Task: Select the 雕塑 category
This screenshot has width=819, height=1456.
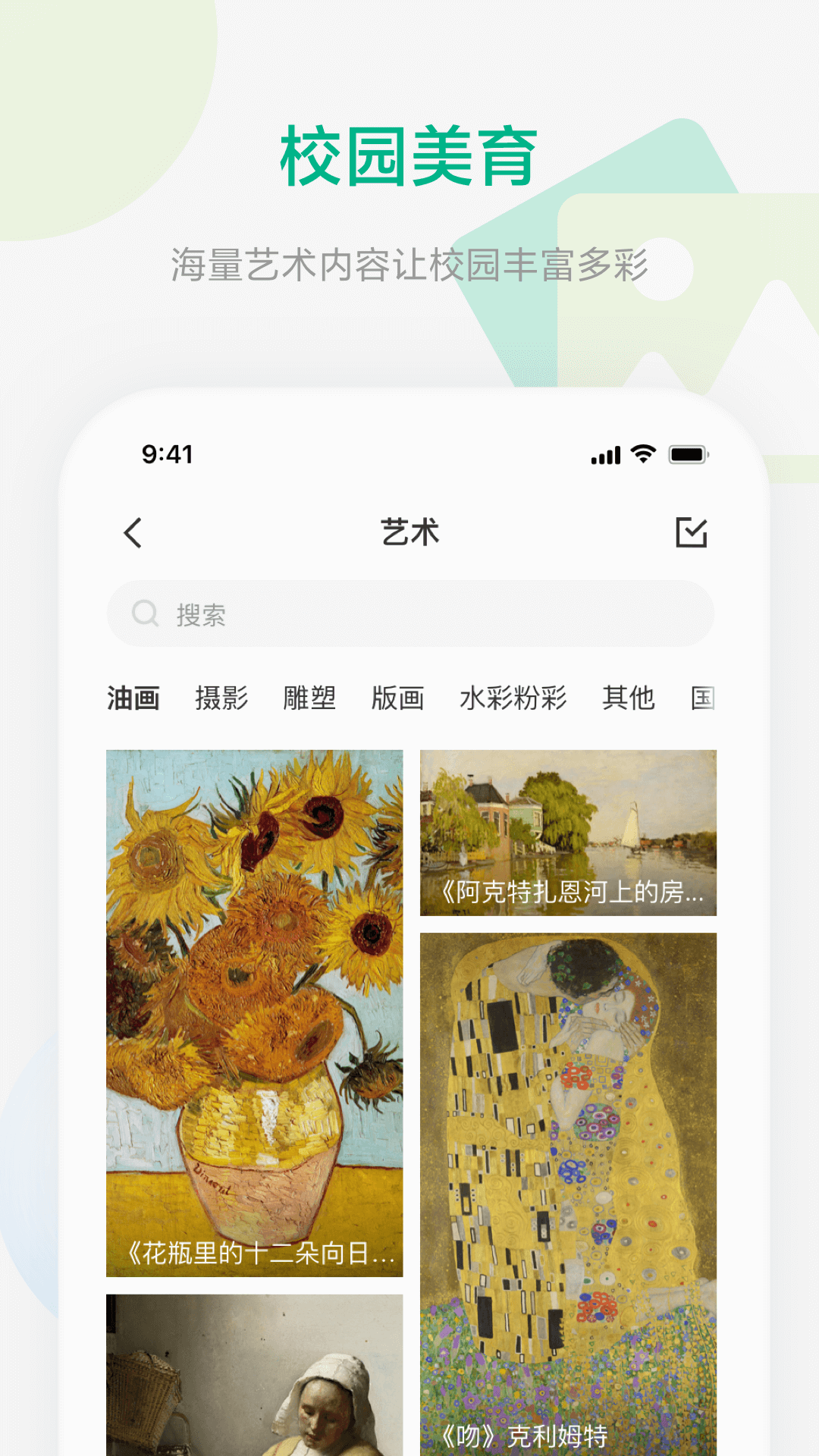Action: click(x=311, y=698)
